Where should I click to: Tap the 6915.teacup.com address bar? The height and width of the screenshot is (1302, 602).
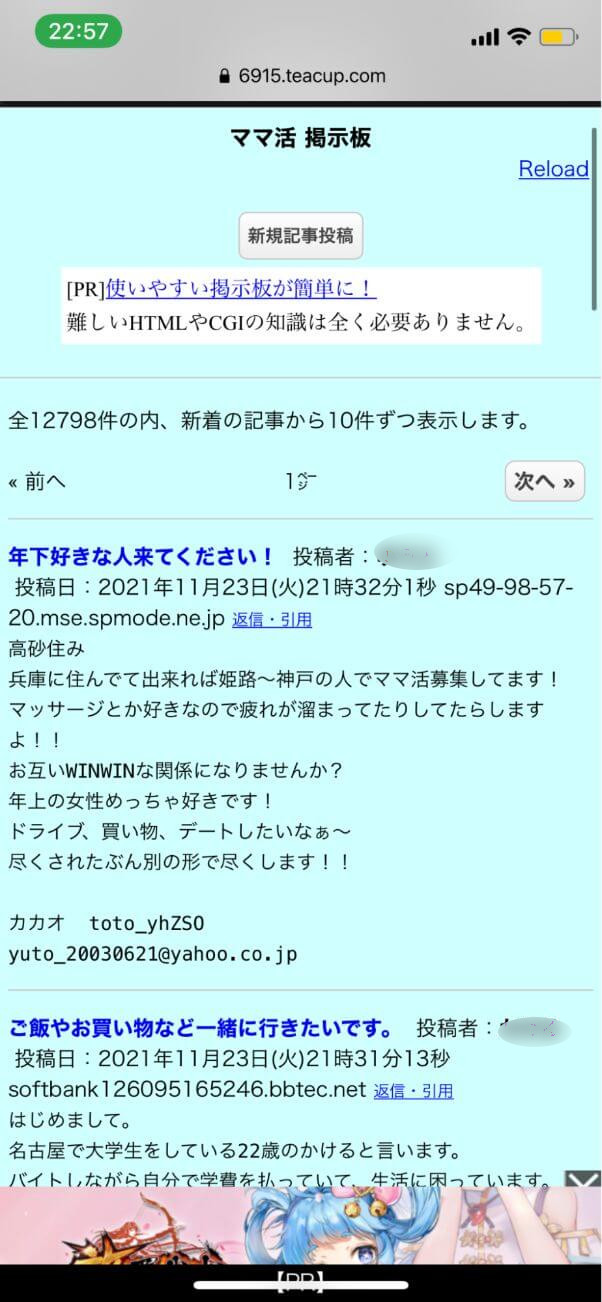click(x=301, y=76)
